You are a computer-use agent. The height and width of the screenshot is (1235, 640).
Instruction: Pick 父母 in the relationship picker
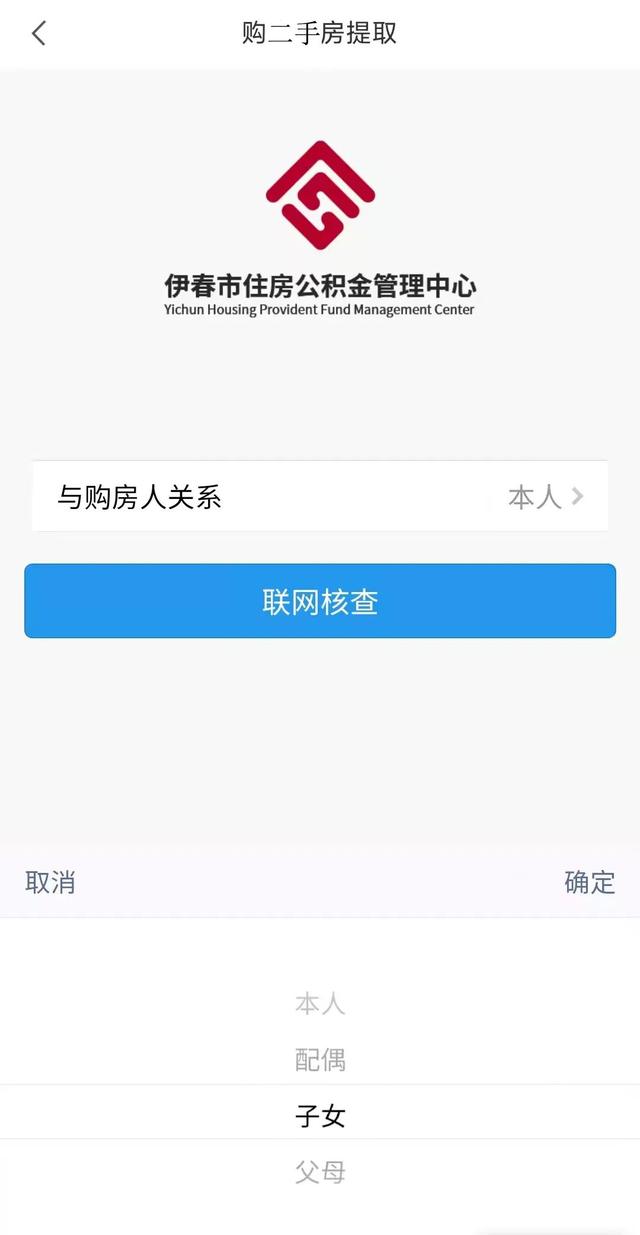[320, 1171]
